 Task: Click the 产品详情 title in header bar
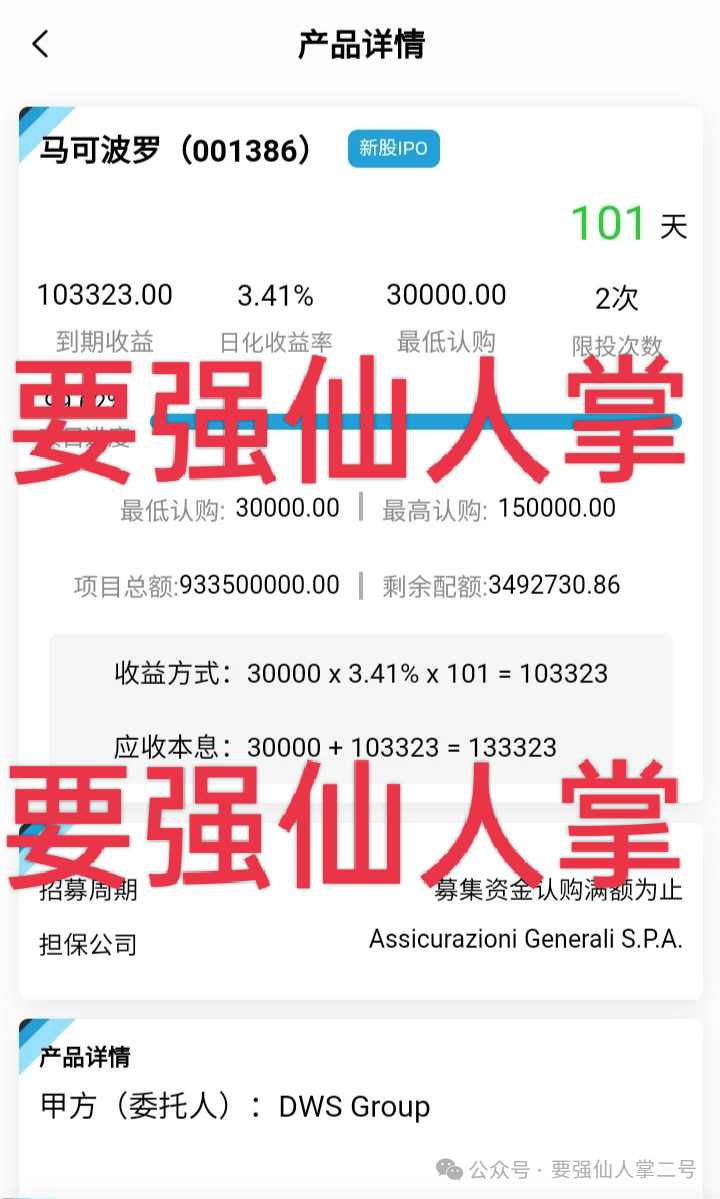[359, 44]
